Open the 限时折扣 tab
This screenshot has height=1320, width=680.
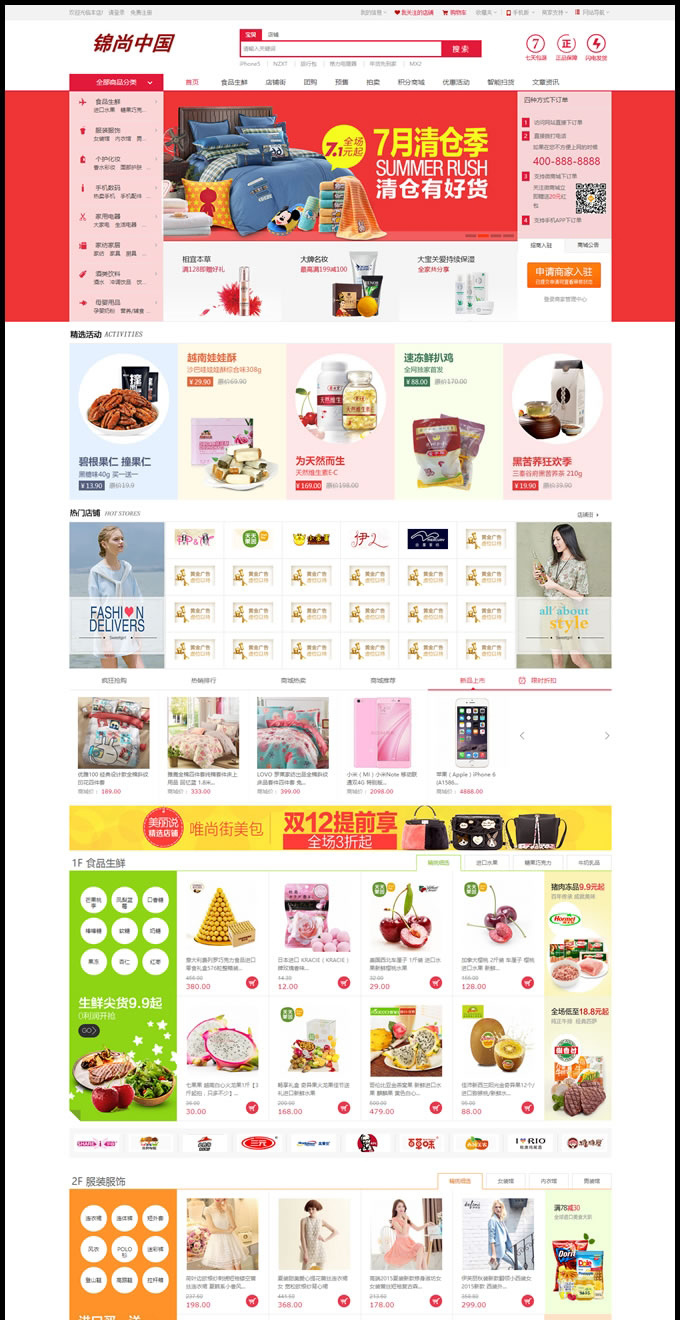(538, 680)
